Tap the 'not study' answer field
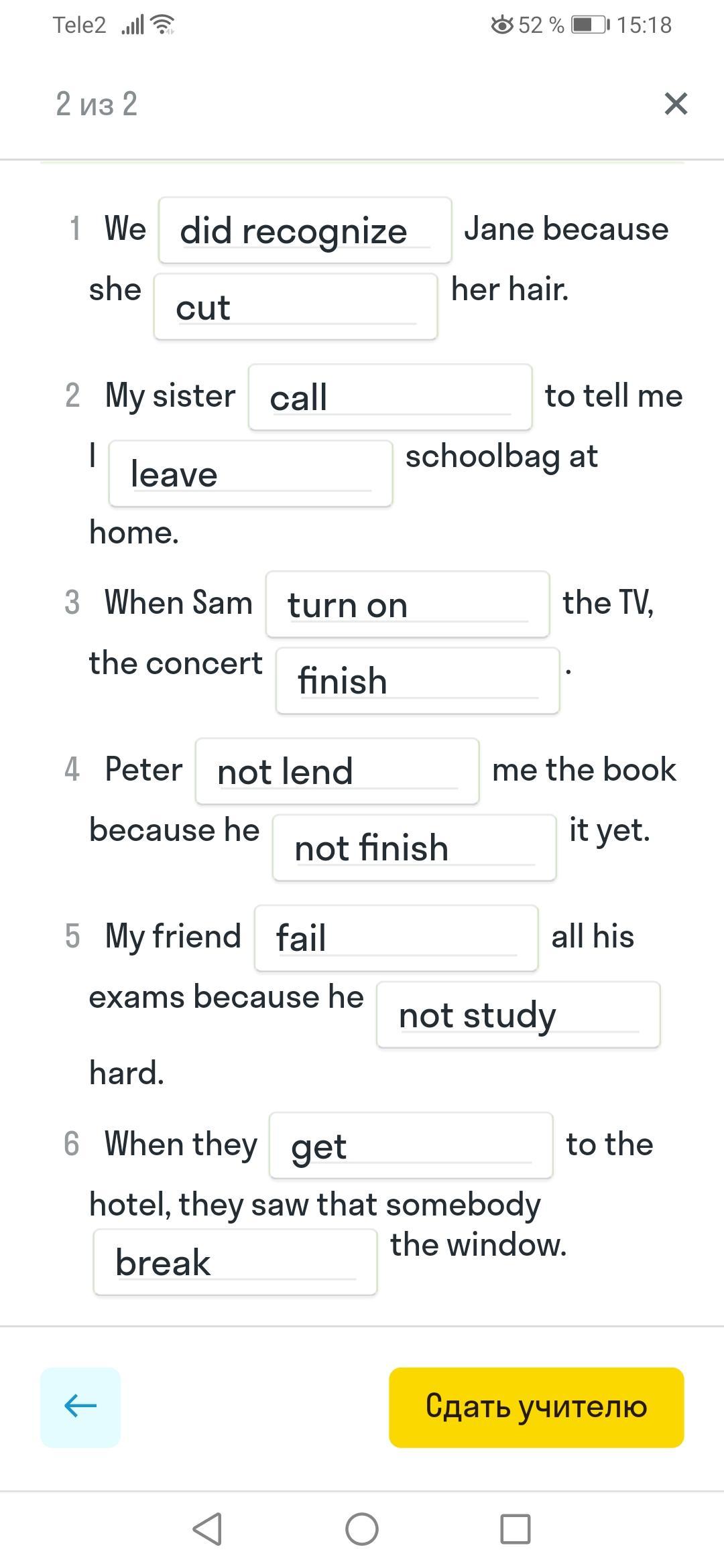The width and height of the screenshot is (724, 1568). coord(518,1015)
